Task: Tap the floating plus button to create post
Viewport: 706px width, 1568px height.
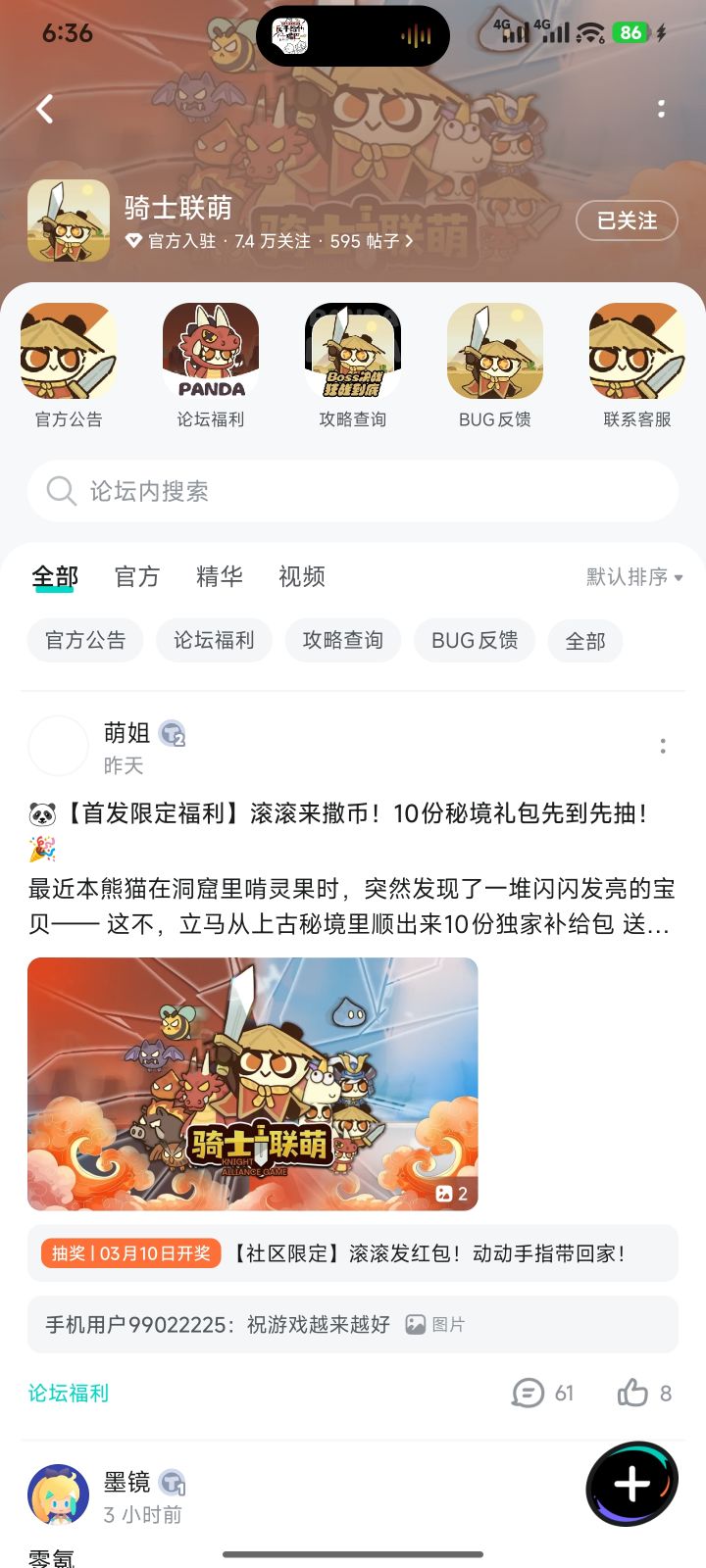Action: click(631, 1484)
